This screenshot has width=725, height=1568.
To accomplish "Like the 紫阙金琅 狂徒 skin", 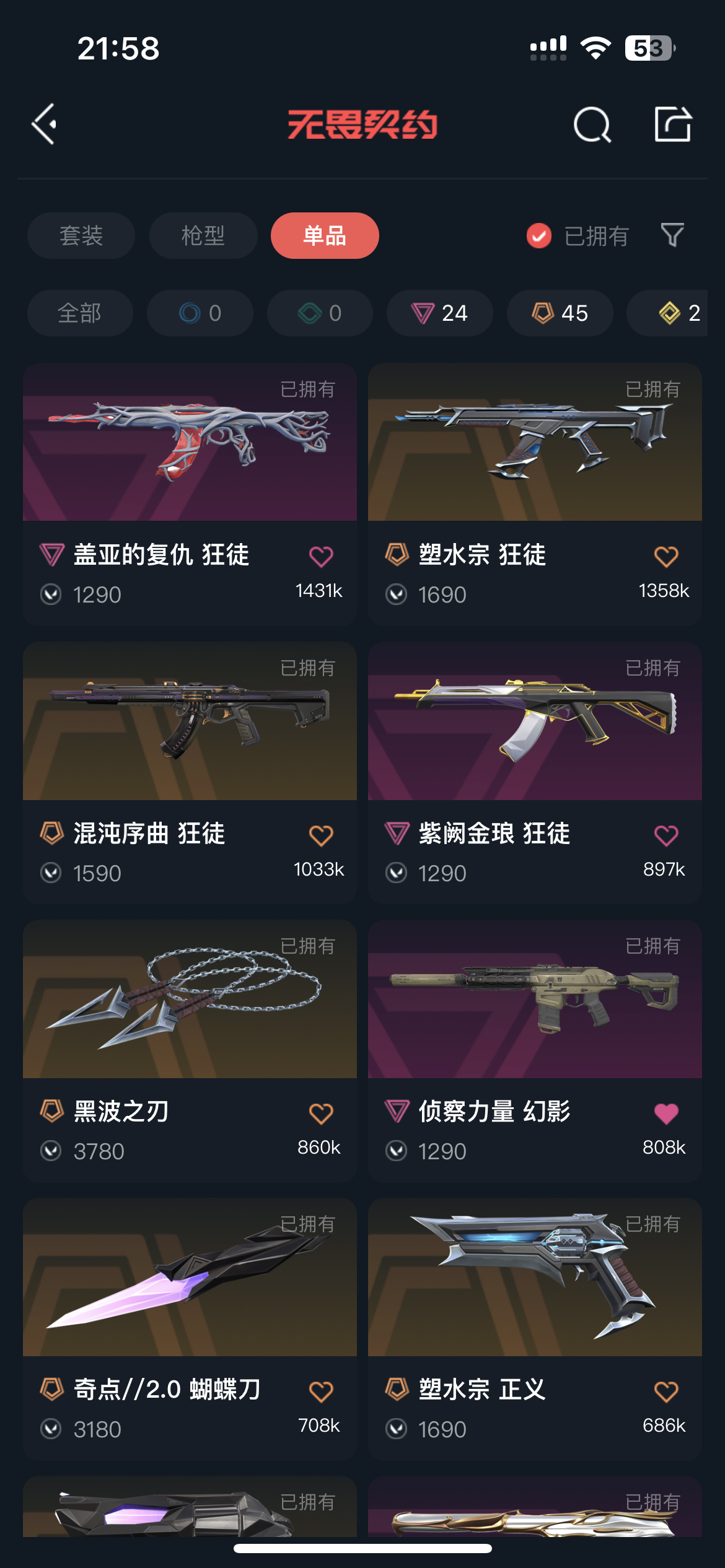I will point(666,835).
